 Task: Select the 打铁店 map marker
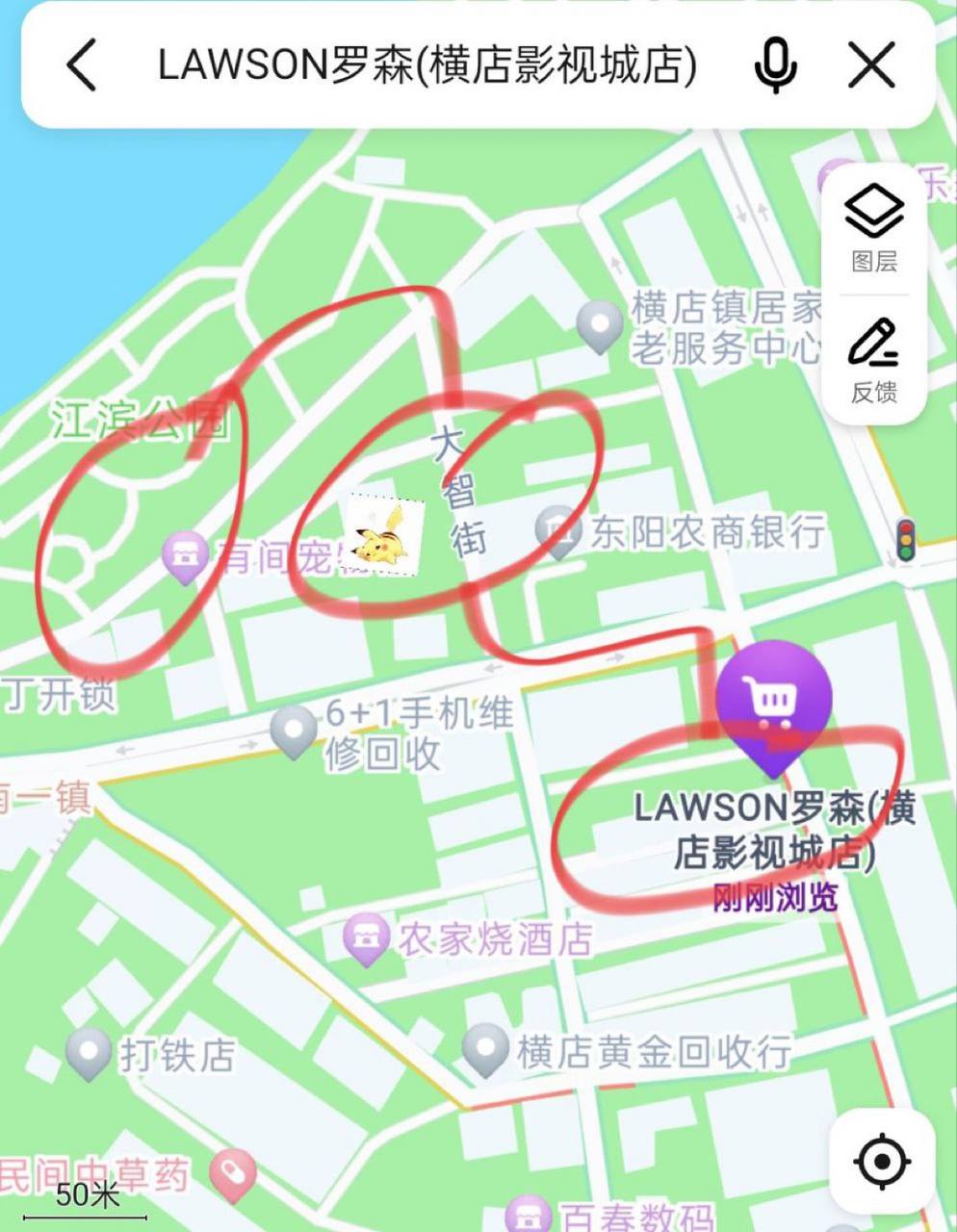(89, 1052)
